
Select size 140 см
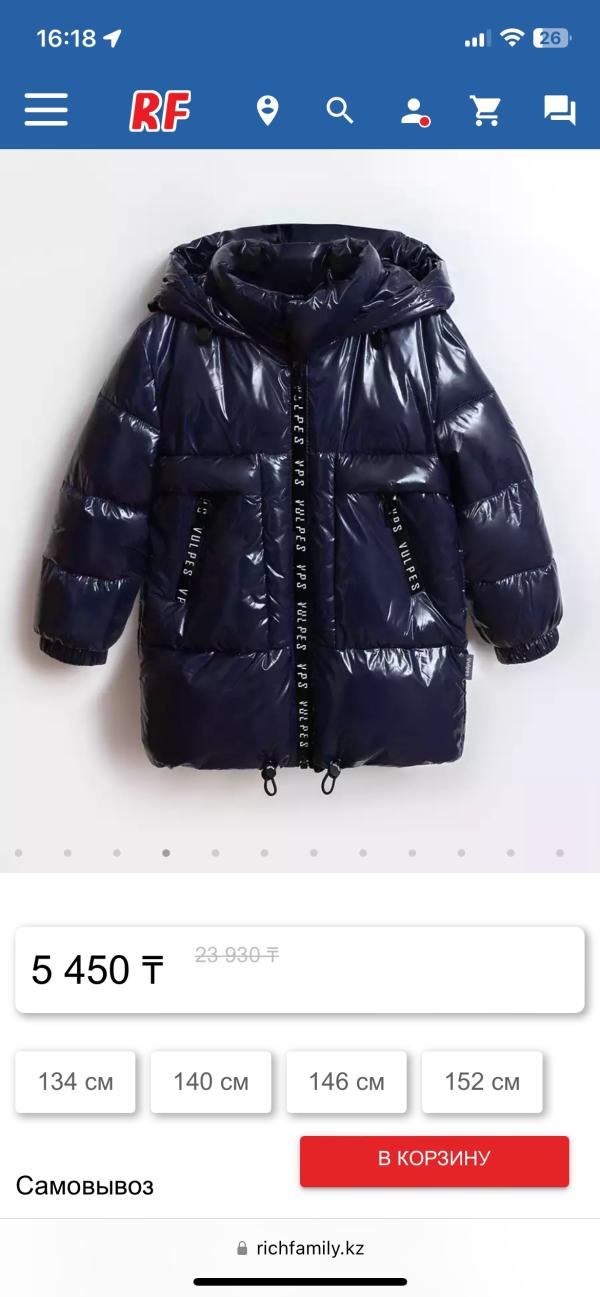coord(211,1081)
